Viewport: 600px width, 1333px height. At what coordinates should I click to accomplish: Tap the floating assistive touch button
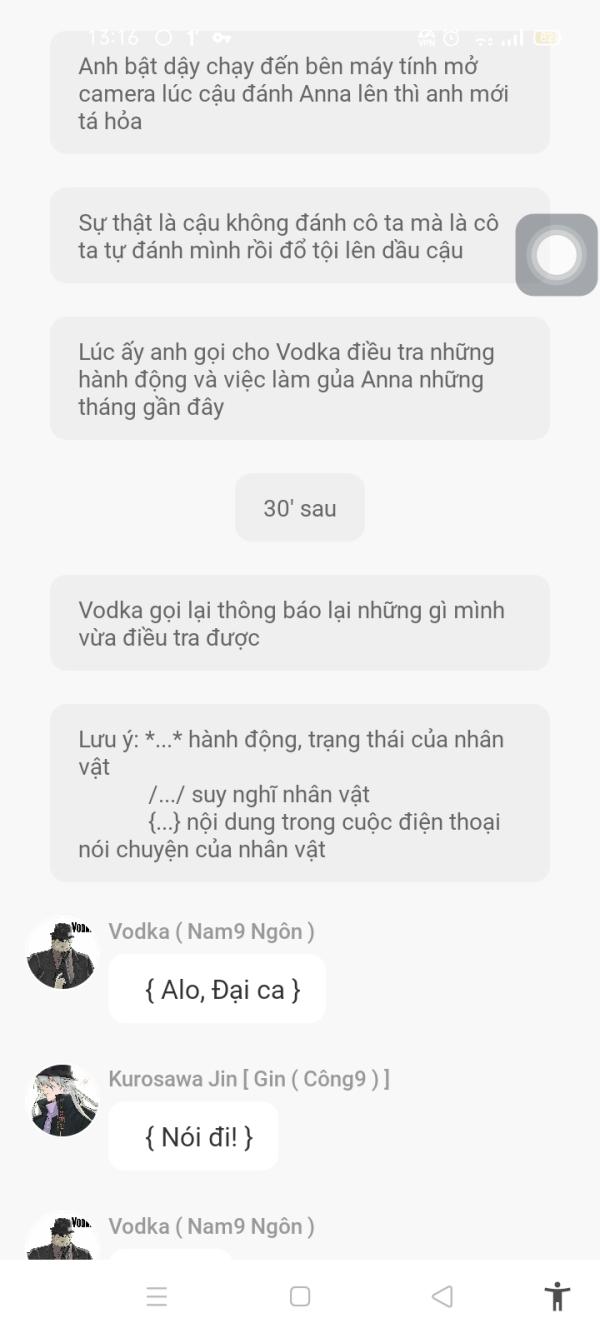click(x=556, y=255)
